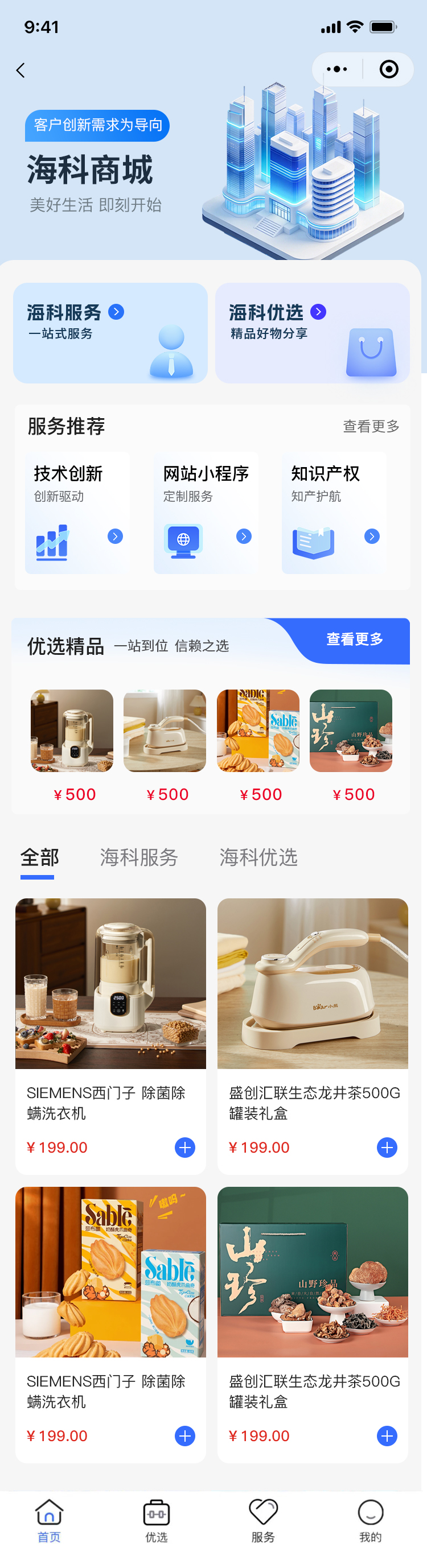
Task: Open the mini program more-options menu
Action: point(337,69)
